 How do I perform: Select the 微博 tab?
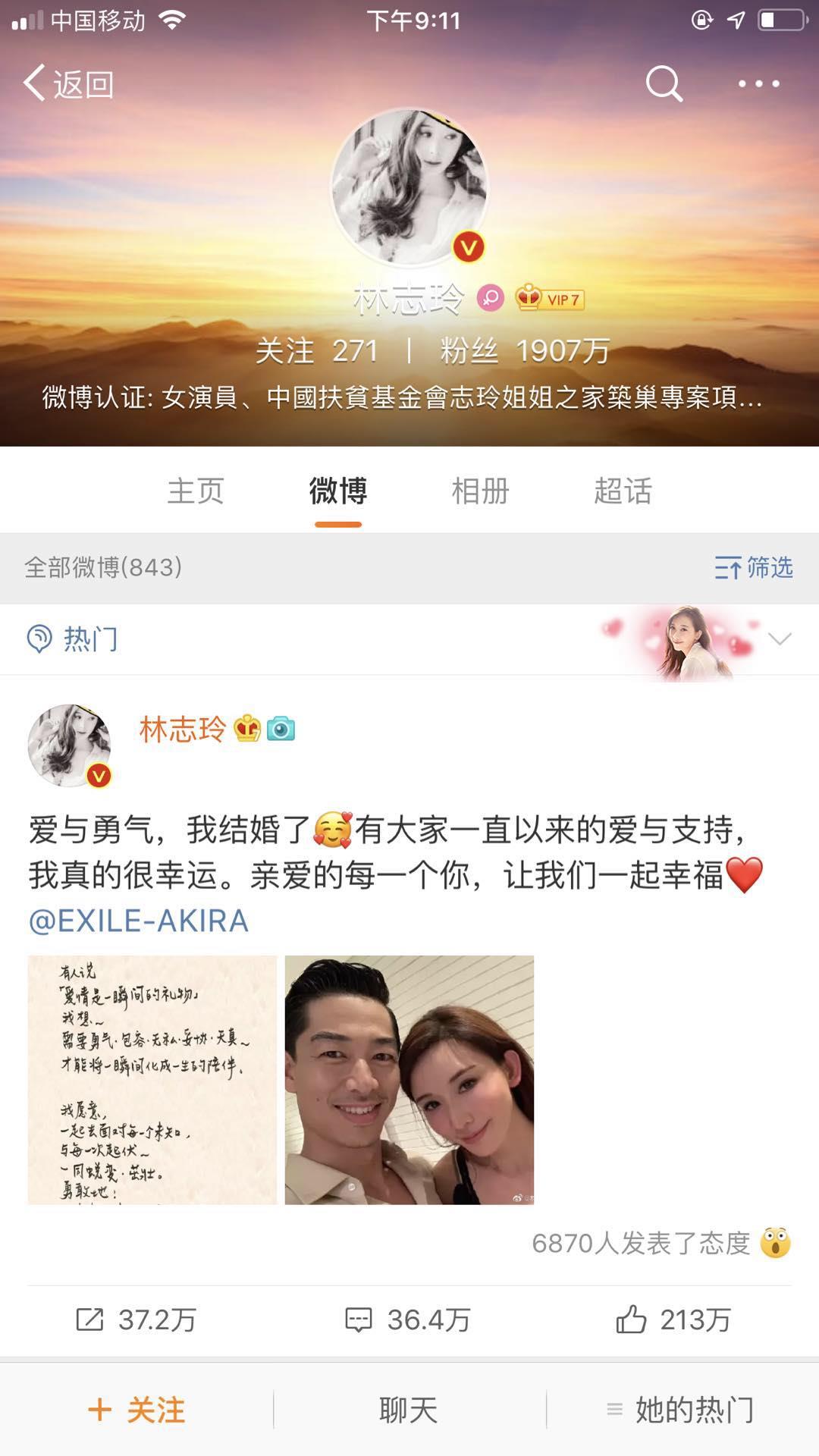338,491
